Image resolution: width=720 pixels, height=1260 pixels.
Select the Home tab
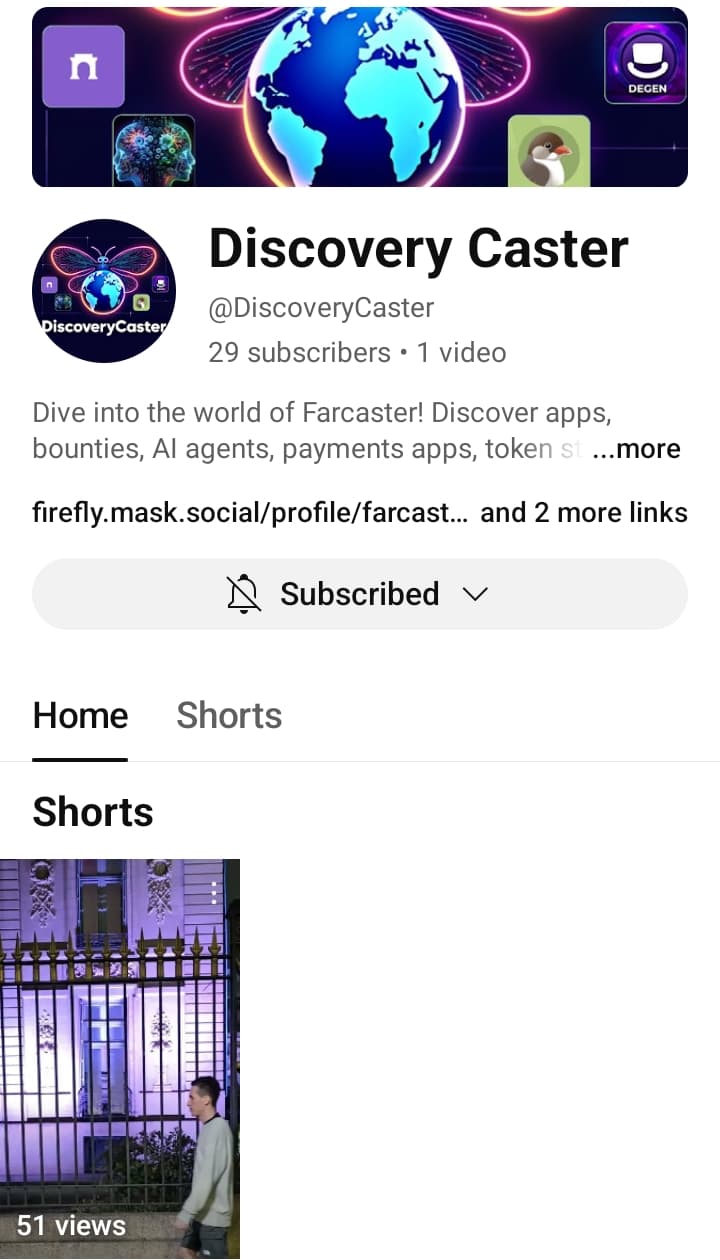(x=80, y=716)
